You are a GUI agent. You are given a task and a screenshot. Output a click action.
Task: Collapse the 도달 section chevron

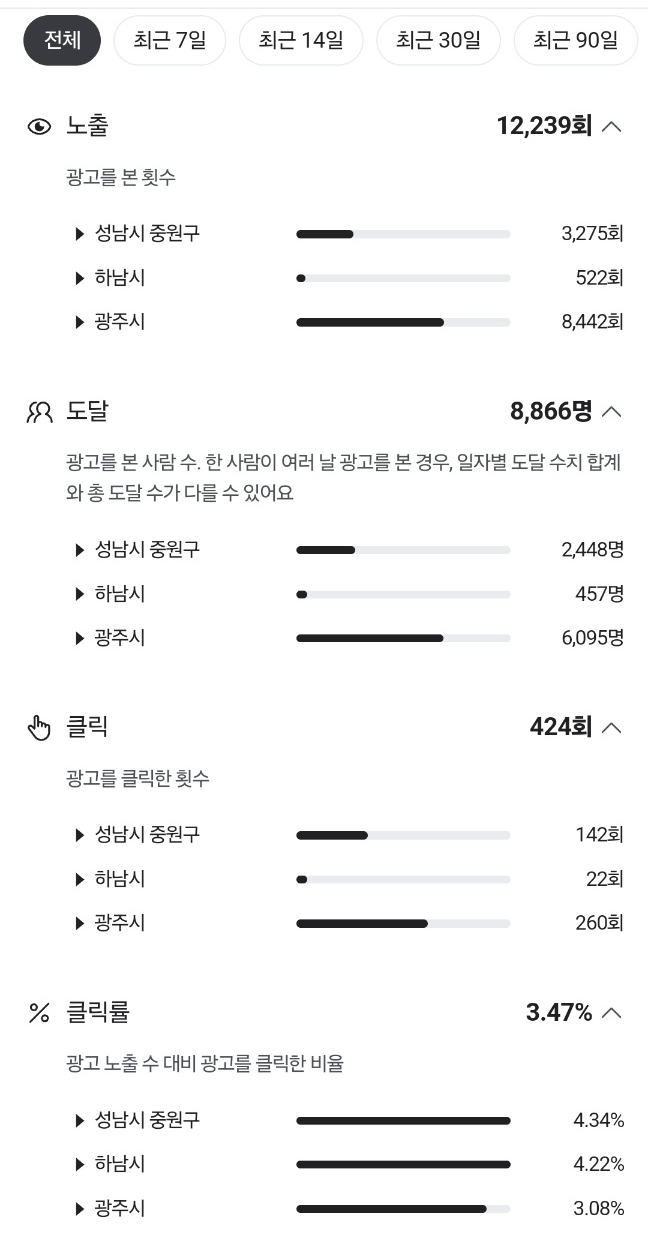click(x=612, y=412)
